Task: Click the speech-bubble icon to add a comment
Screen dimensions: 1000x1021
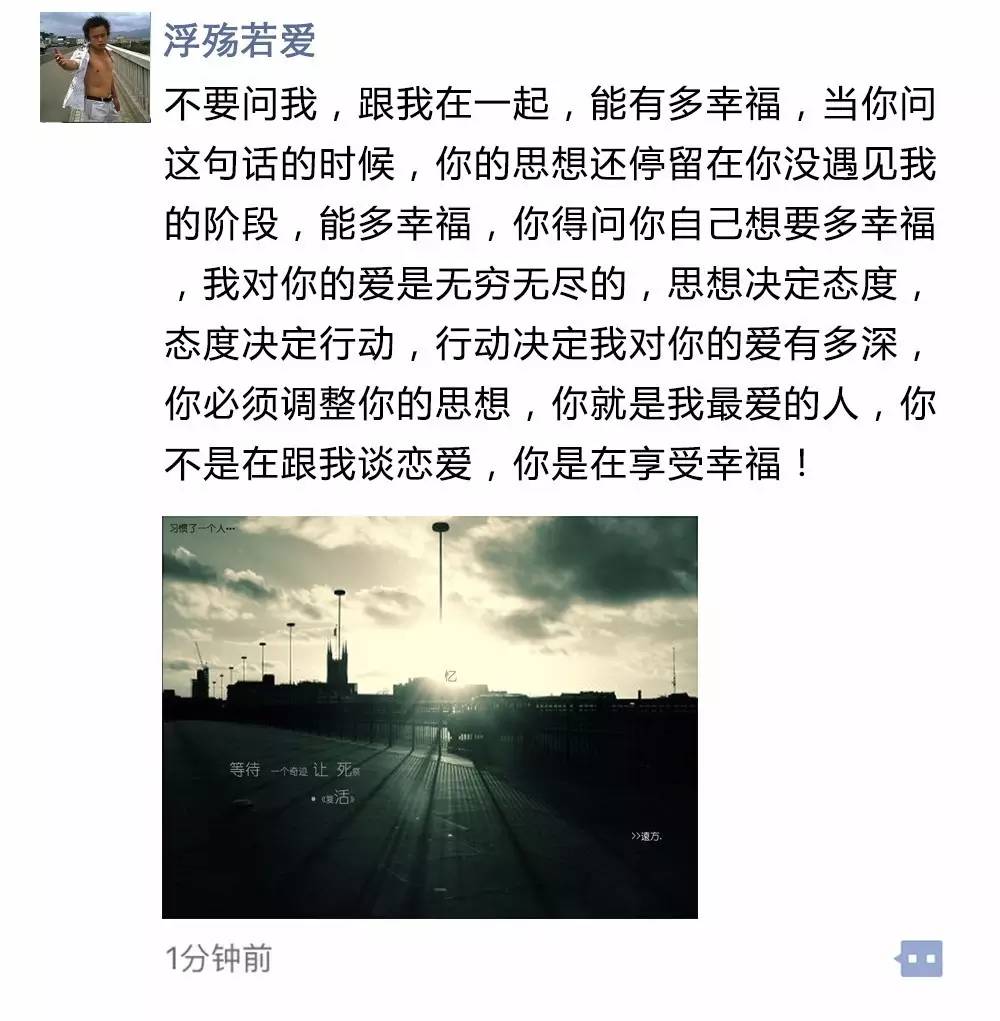Action: (x=920, y=957)
